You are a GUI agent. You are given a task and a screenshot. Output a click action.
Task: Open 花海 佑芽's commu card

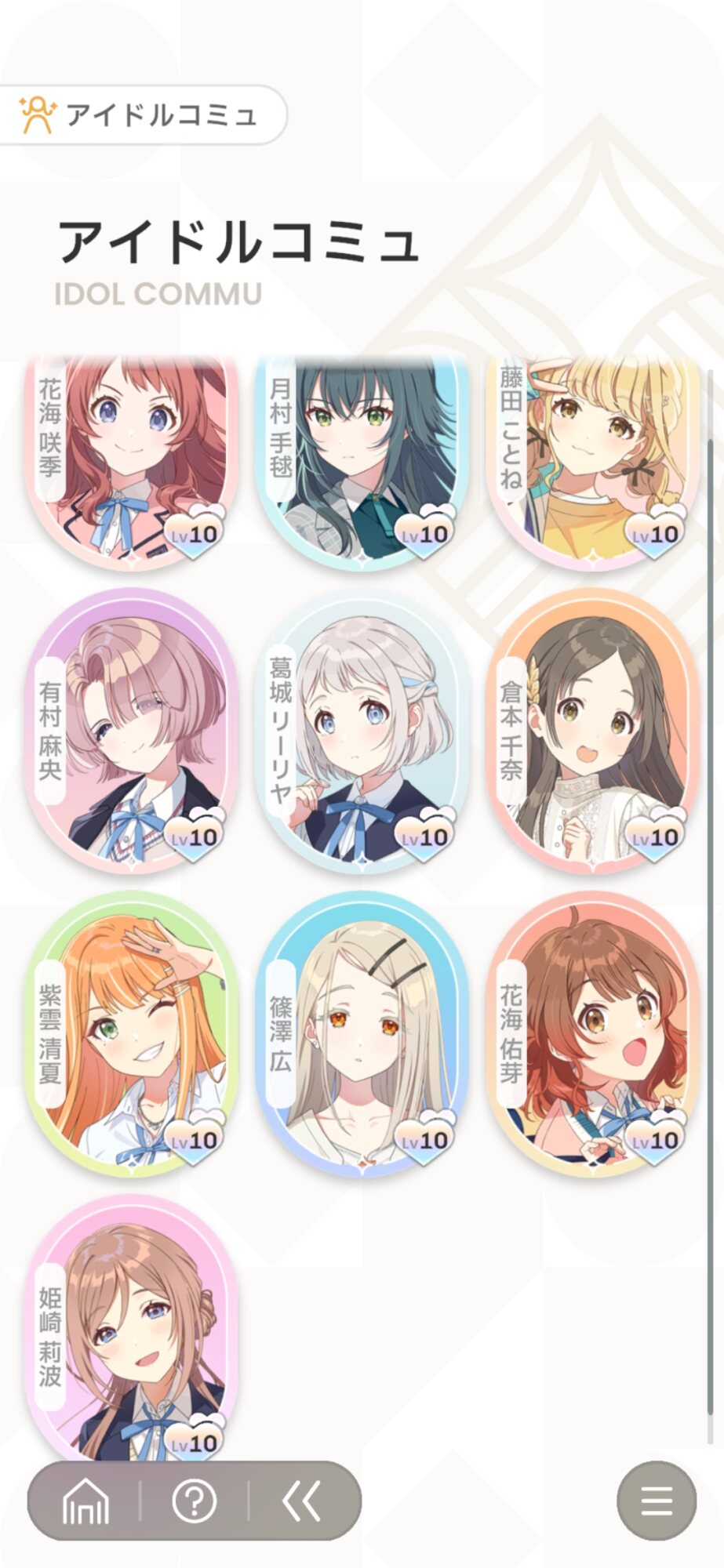(592, 1034)
